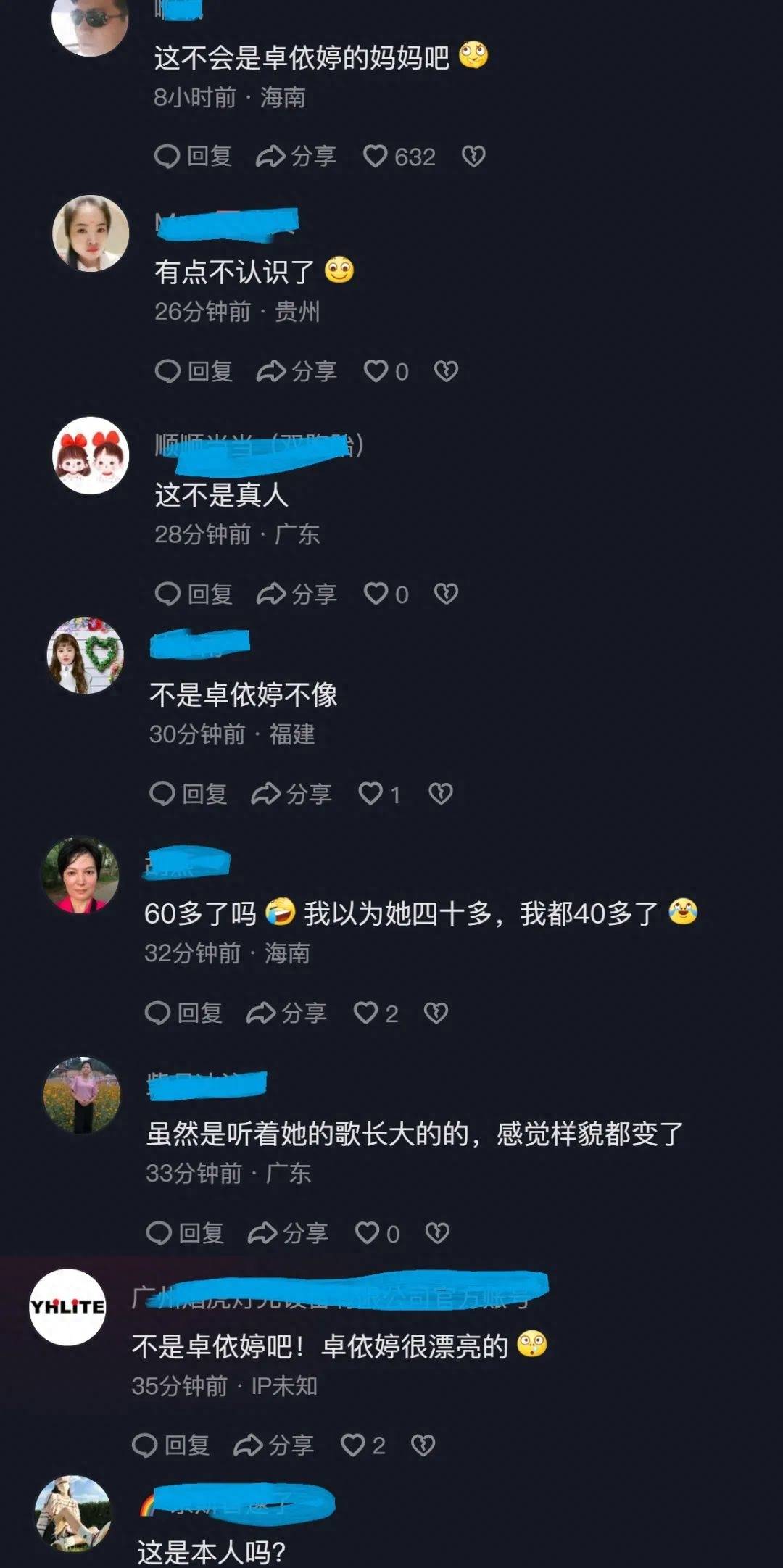The image size is (783, 1568).
Task: Share the comment "这不会是卓依婷的妈妈吧"
Action: point(296,157)
